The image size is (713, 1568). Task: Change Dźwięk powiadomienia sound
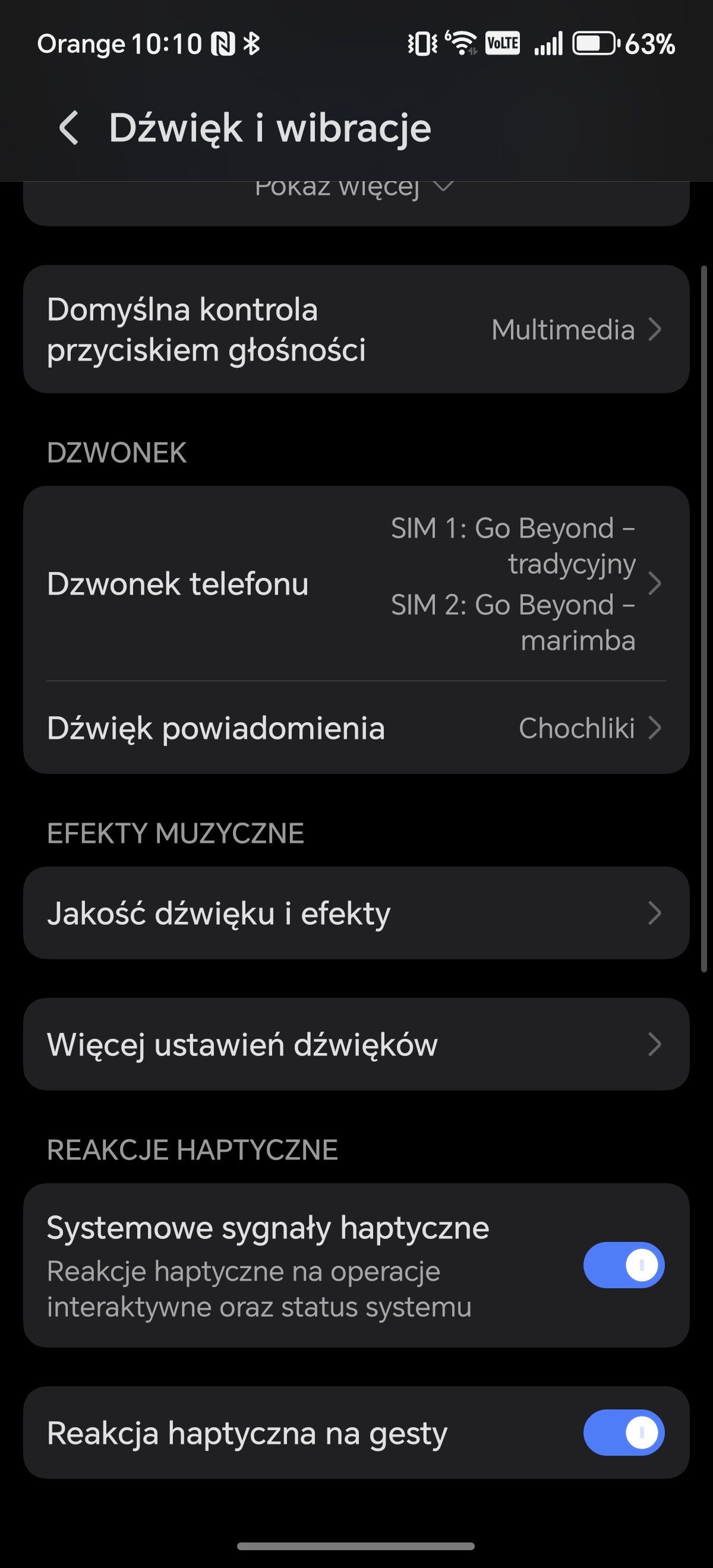356,728
